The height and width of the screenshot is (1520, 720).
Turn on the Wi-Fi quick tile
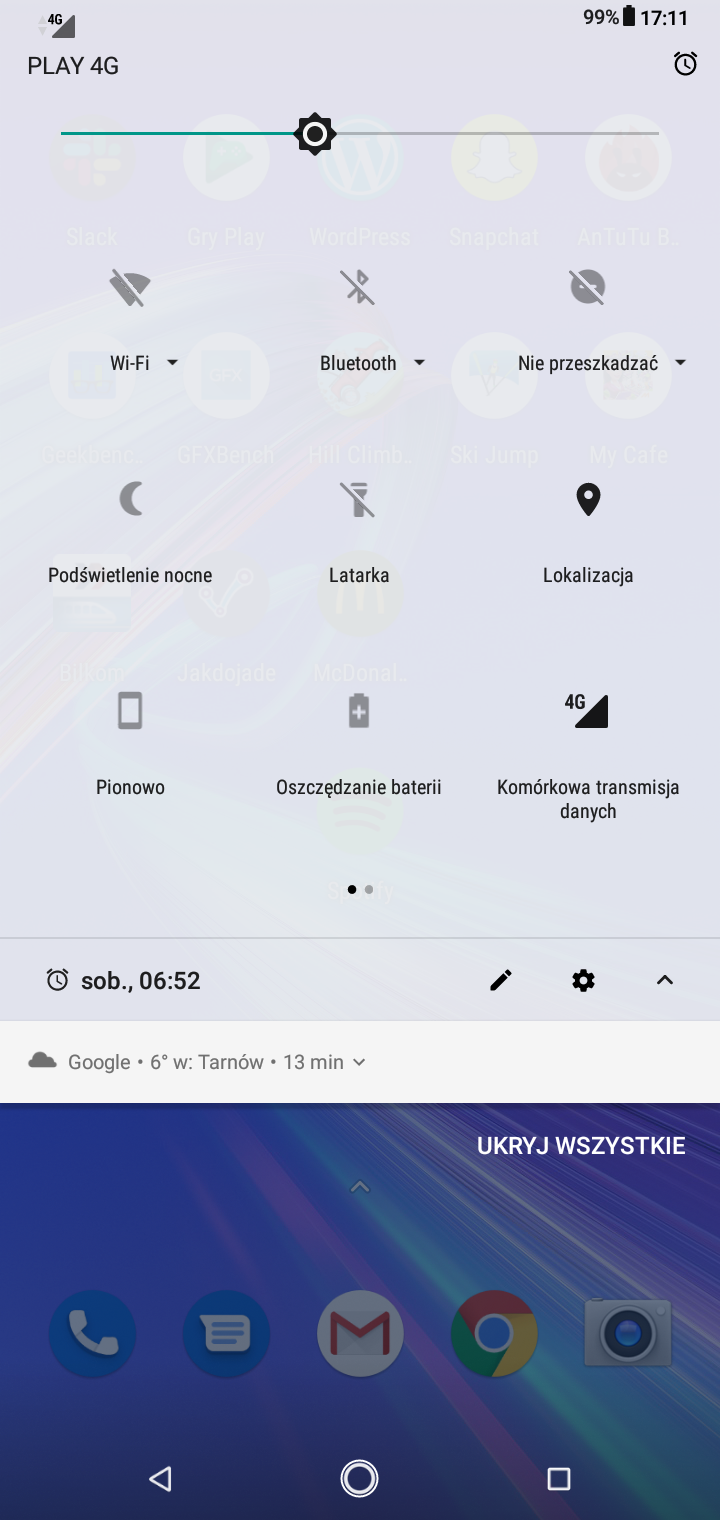130,288
